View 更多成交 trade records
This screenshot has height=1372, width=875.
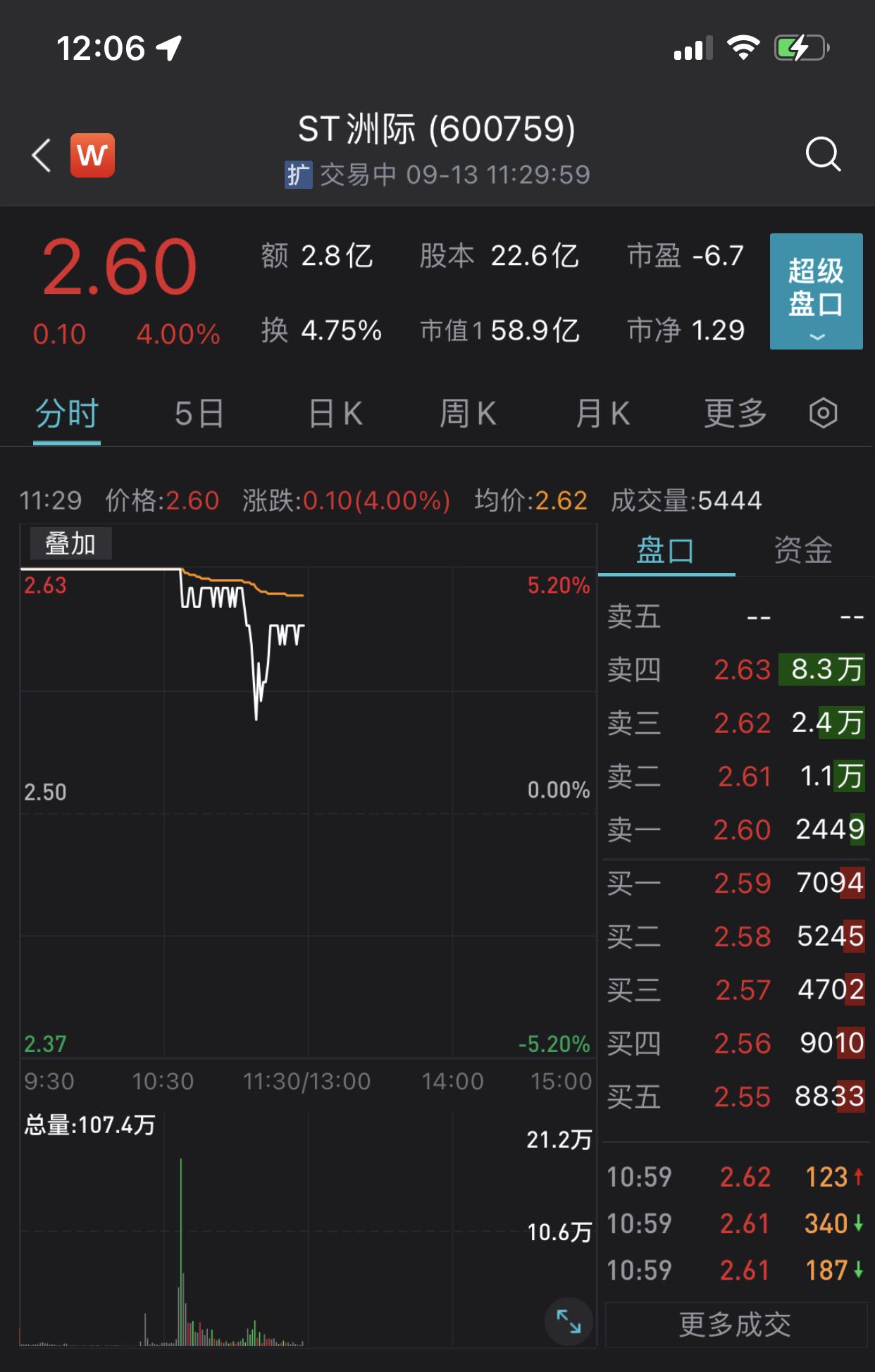point(735,1325)
